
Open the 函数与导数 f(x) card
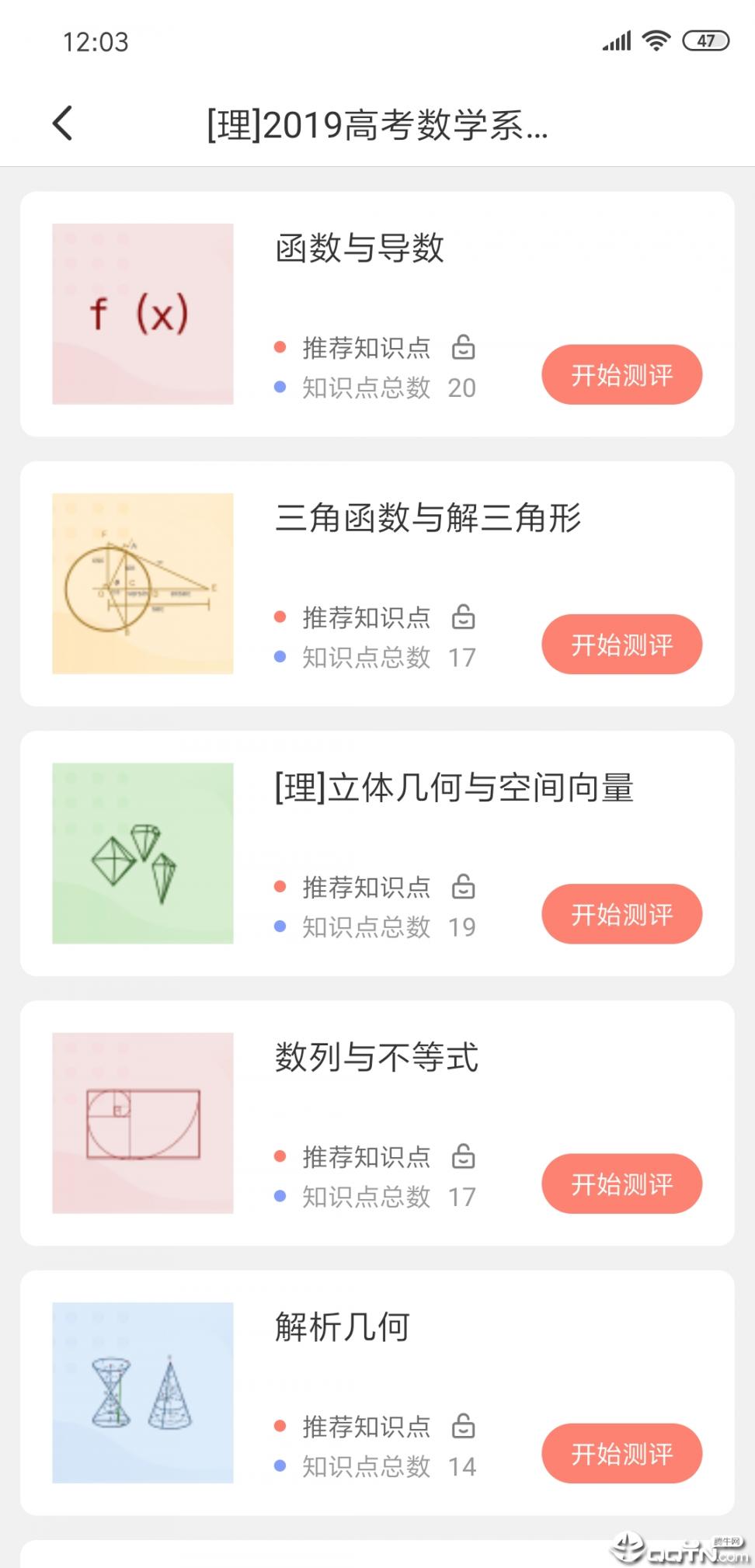143,314
